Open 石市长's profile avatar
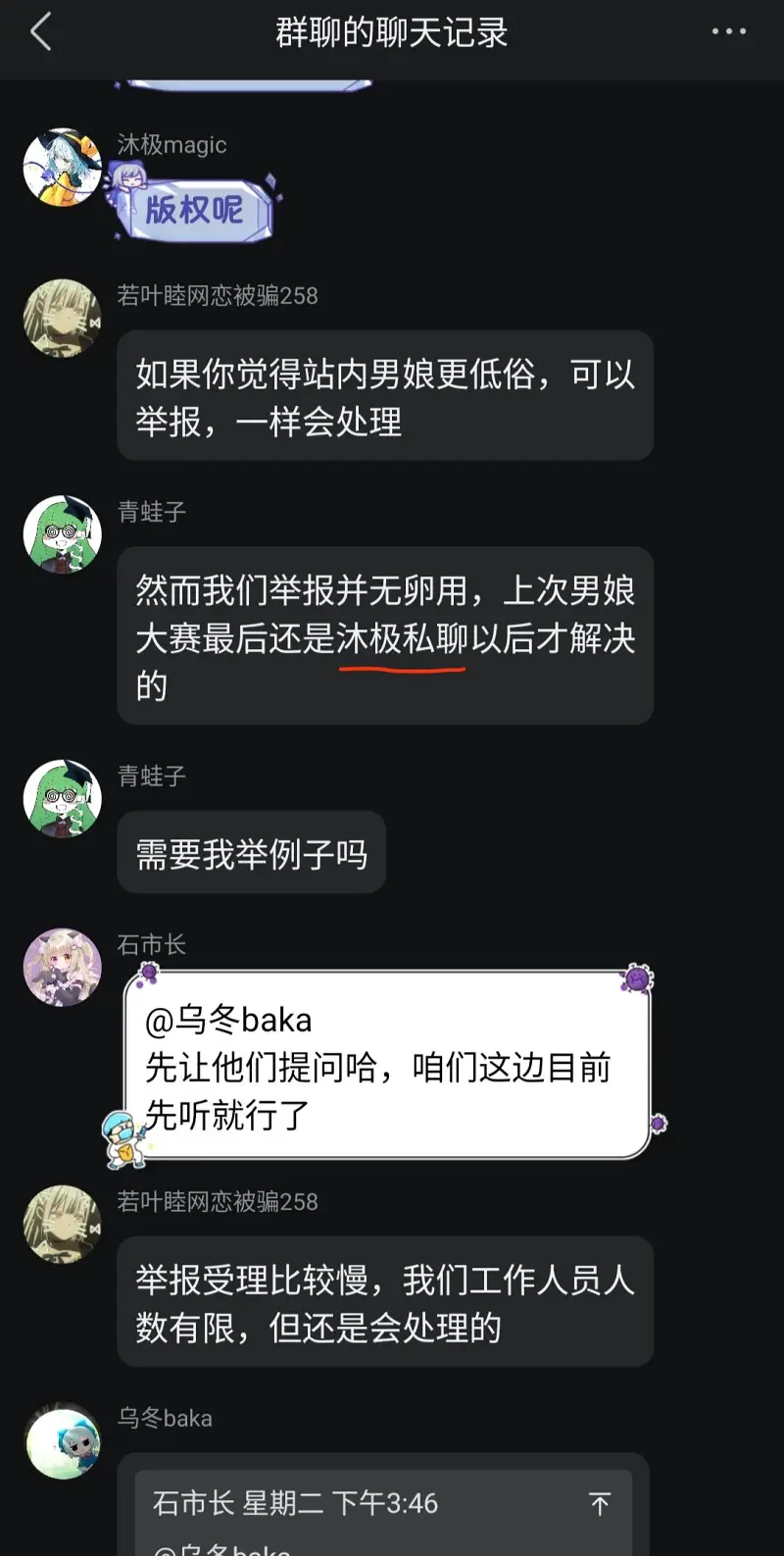 (63, 968)
